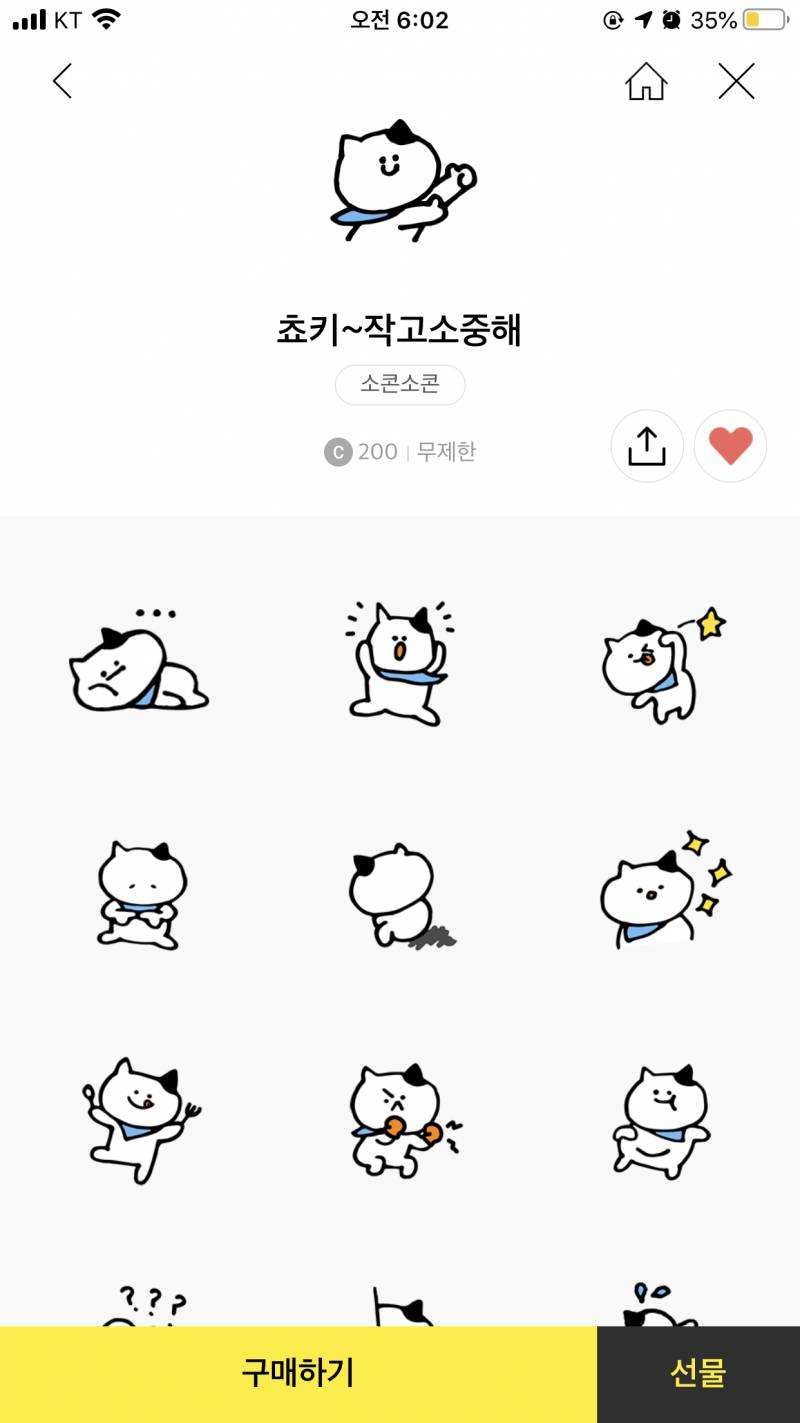Tap the choco coin currency icon

click(x=337, y=452)
